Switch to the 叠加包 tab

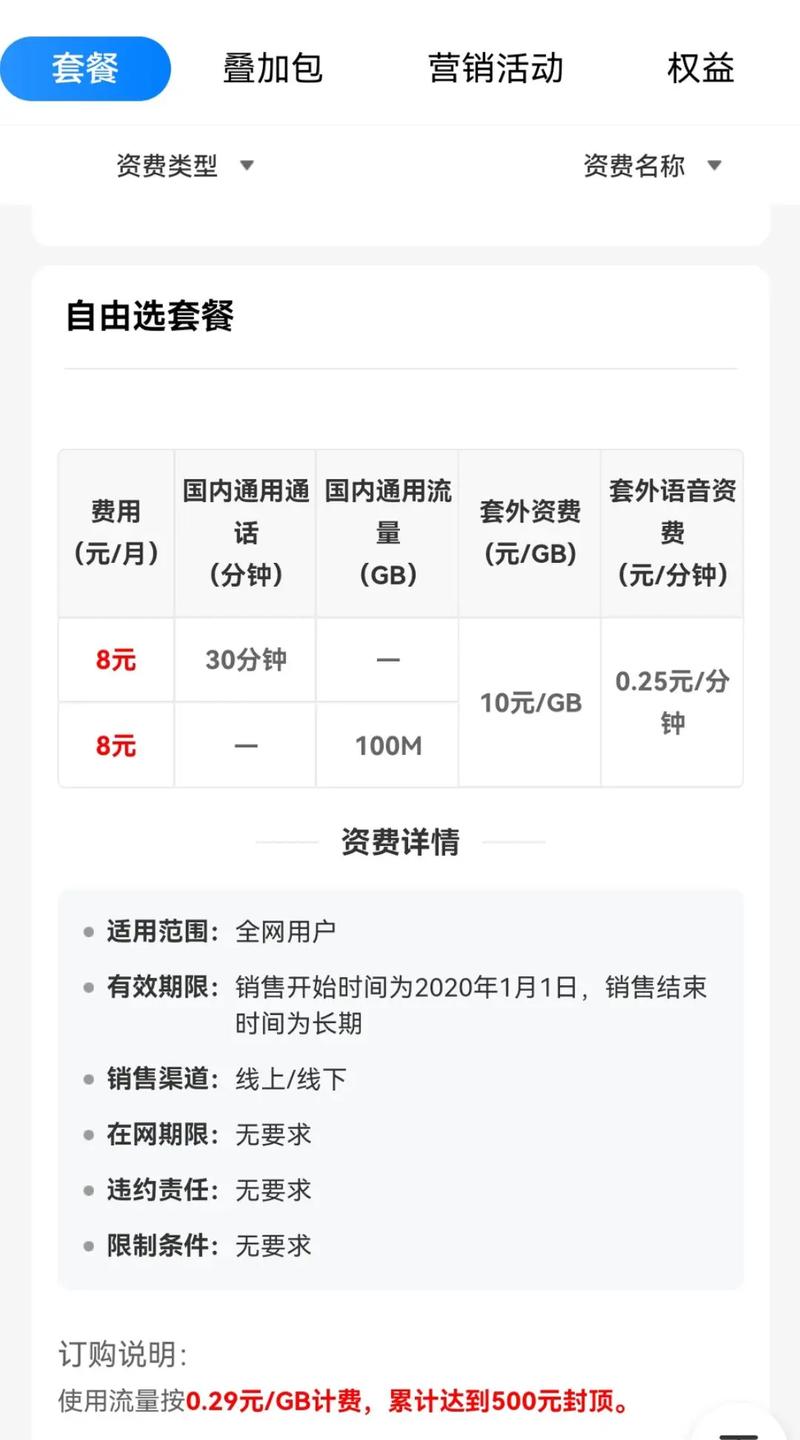272,69
